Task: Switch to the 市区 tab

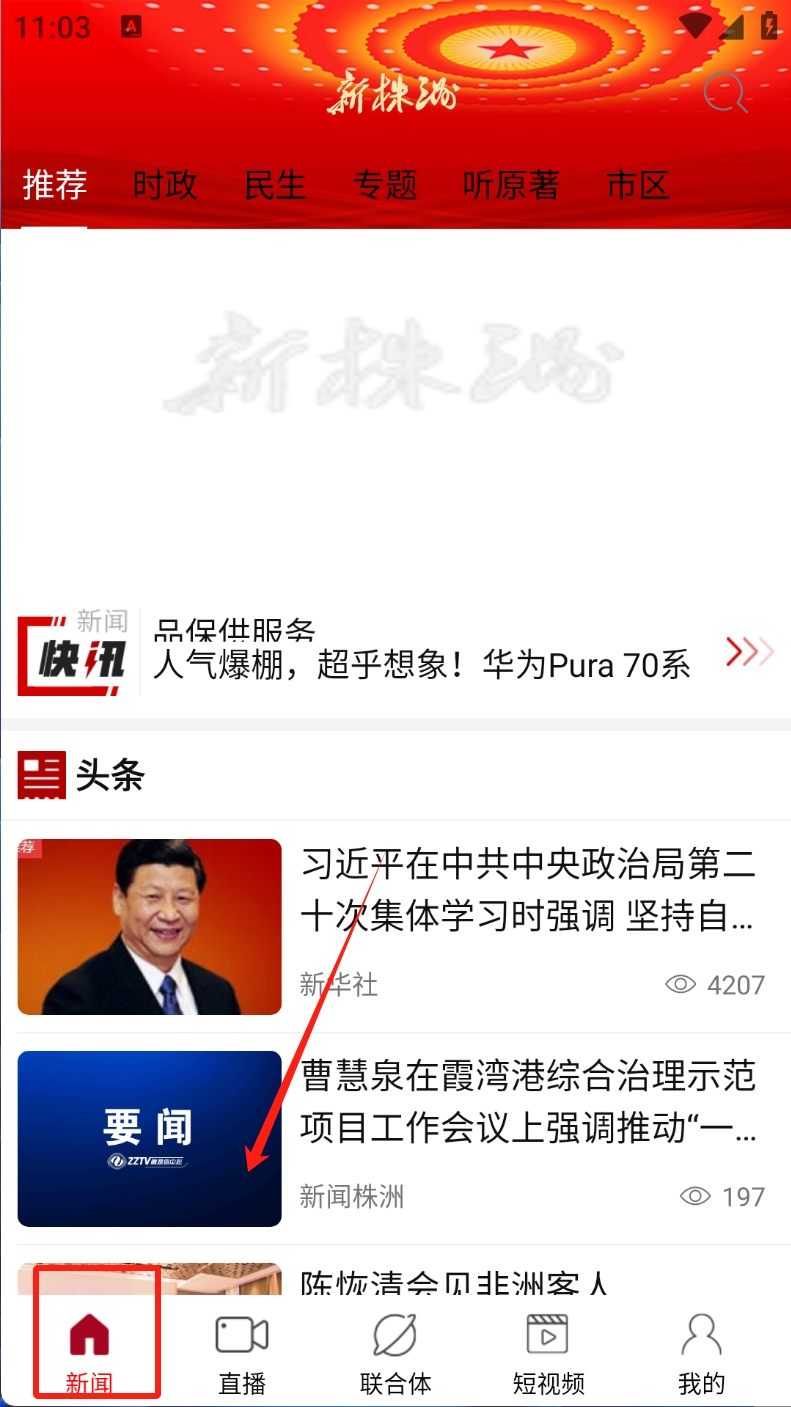Action: tap(638, 185)
